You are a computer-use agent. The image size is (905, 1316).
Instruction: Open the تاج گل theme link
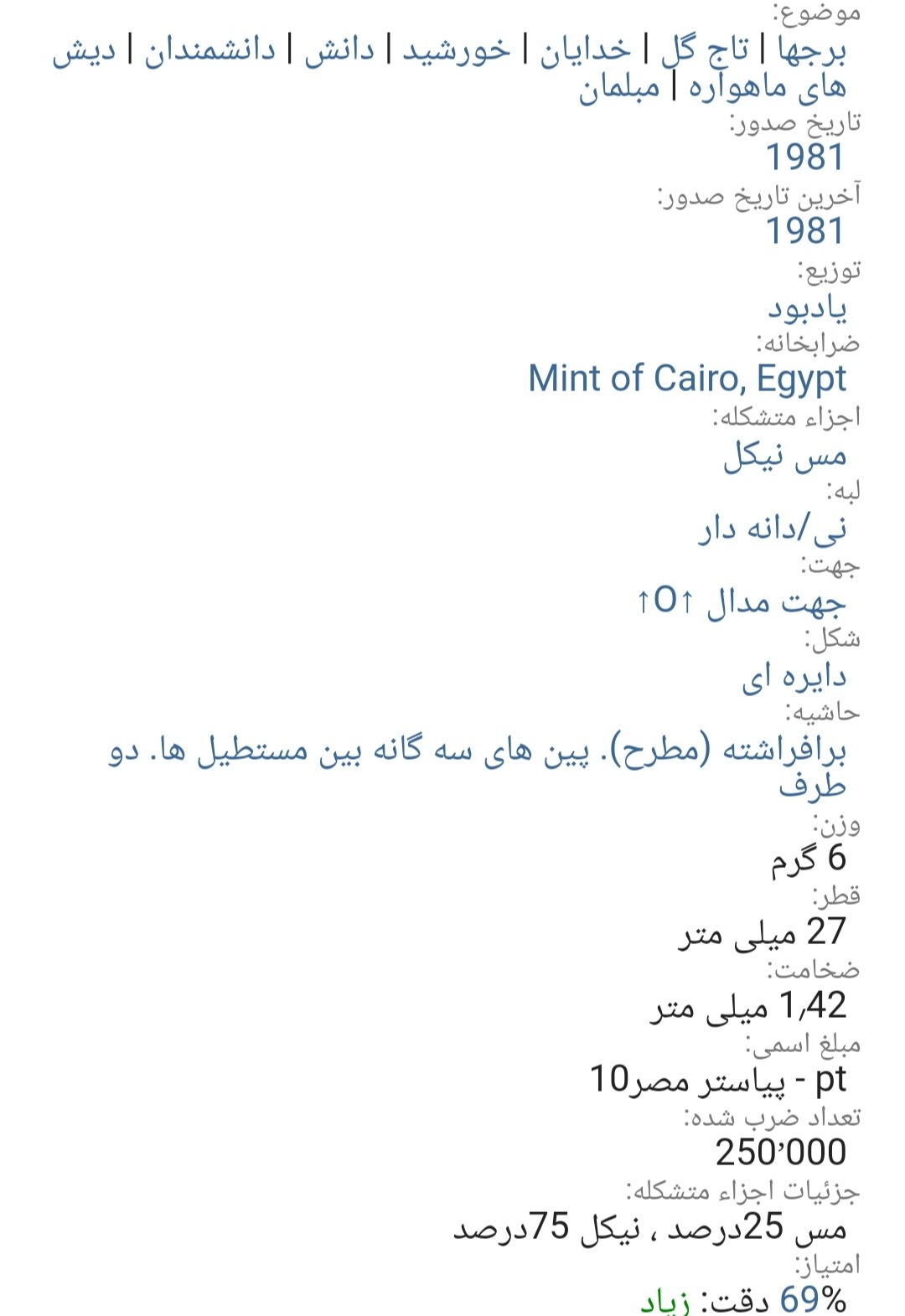click(x=704, y=50)
